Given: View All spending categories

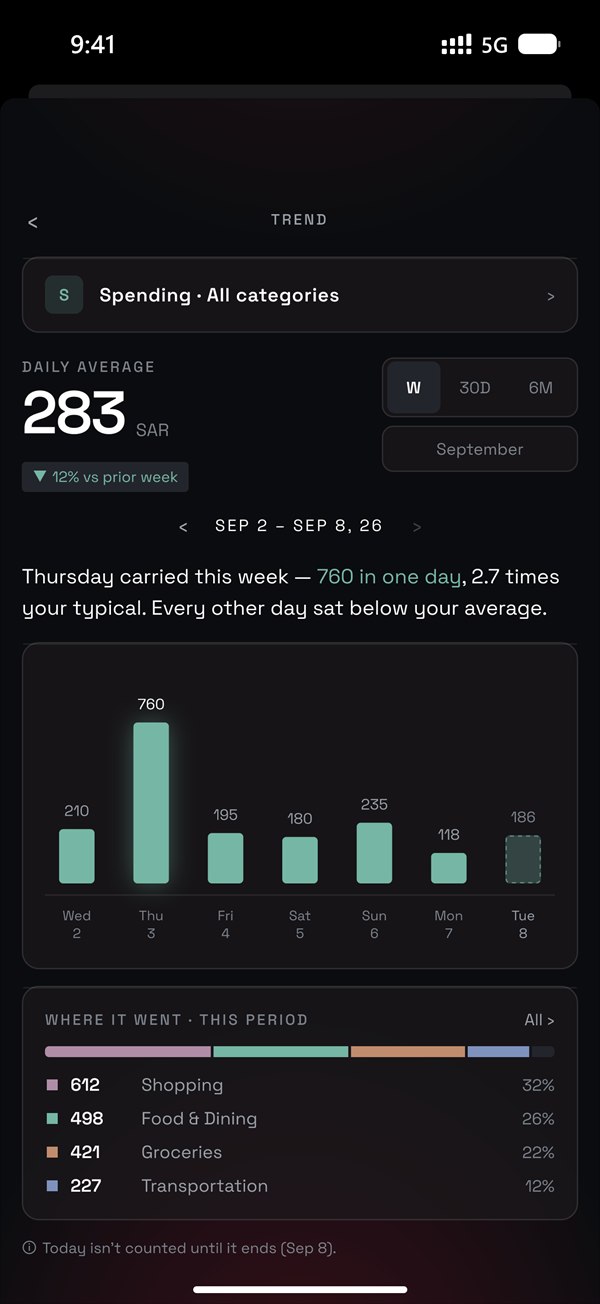Looking at the screenshot, I should 539,1020.
